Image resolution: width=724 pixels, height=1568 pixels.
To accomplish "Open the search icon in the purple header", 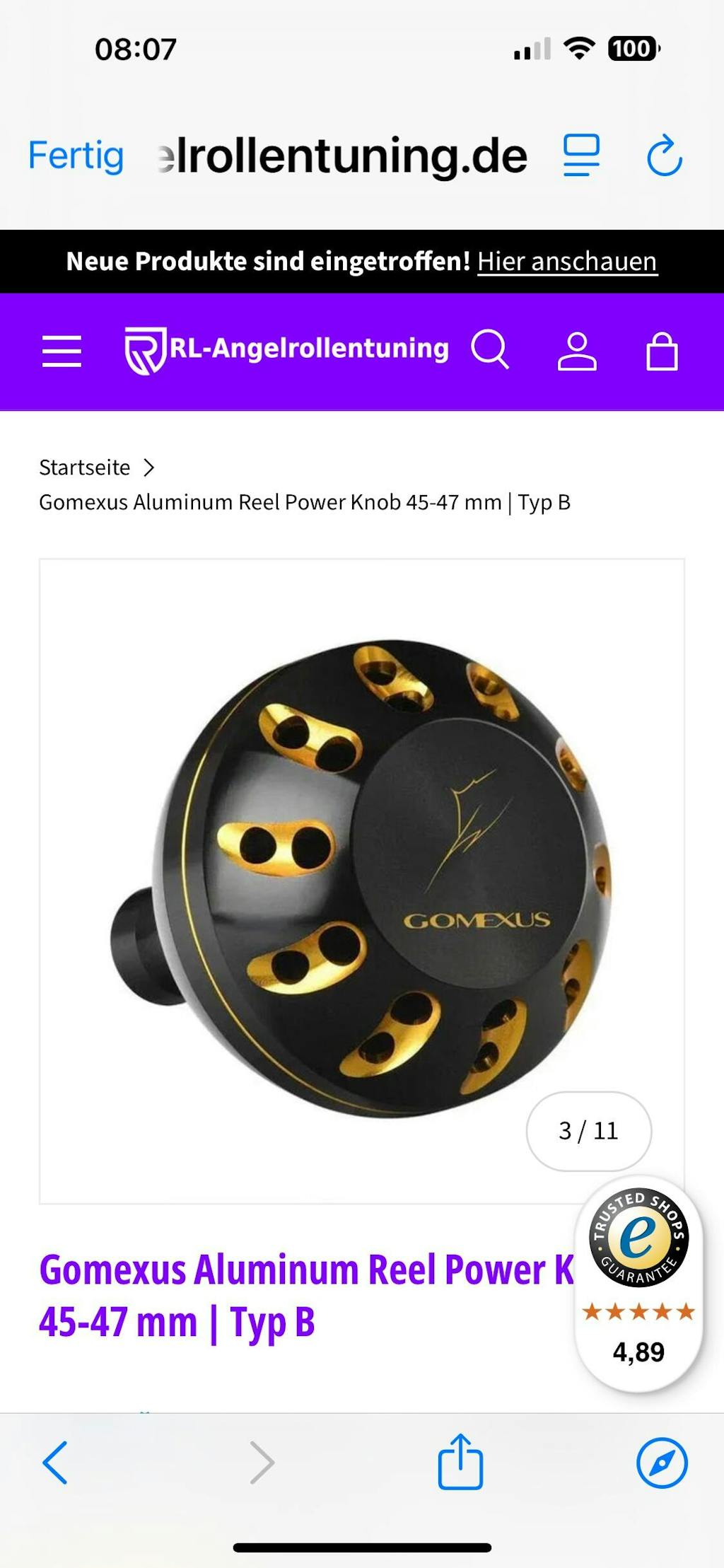I will [x=493, y=352].
